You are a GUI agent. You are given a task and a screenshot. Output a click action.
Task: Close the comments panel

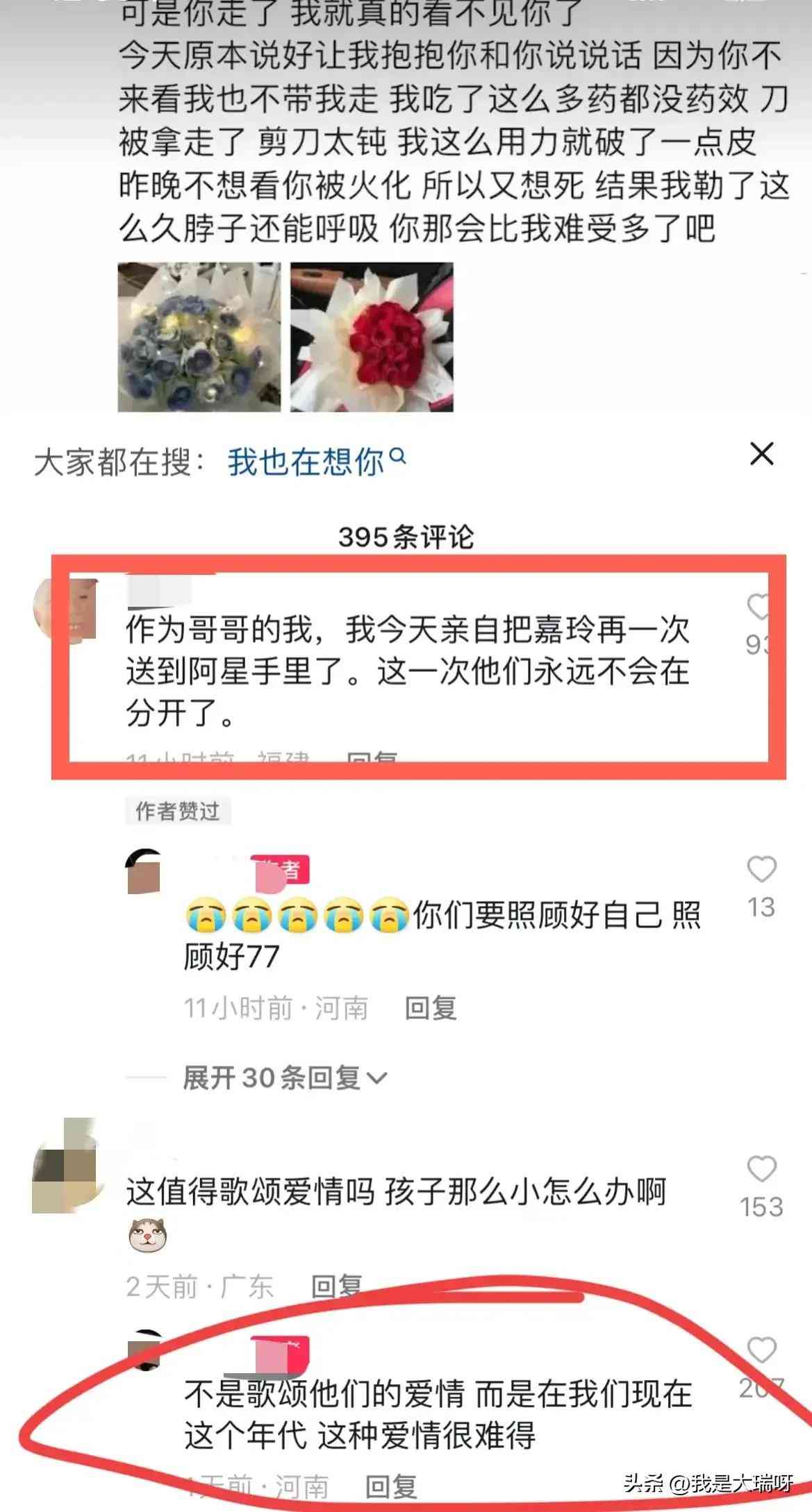(x=761, y=455)
